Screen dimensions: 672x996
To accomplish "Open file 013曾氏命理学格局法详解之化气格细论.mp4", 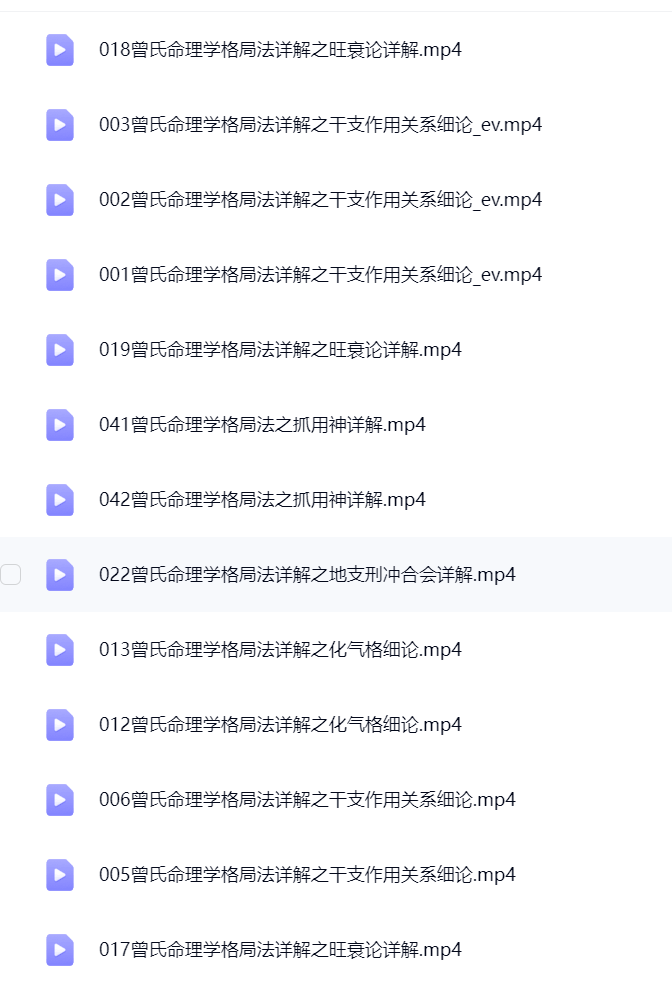I will coord(280,650).
